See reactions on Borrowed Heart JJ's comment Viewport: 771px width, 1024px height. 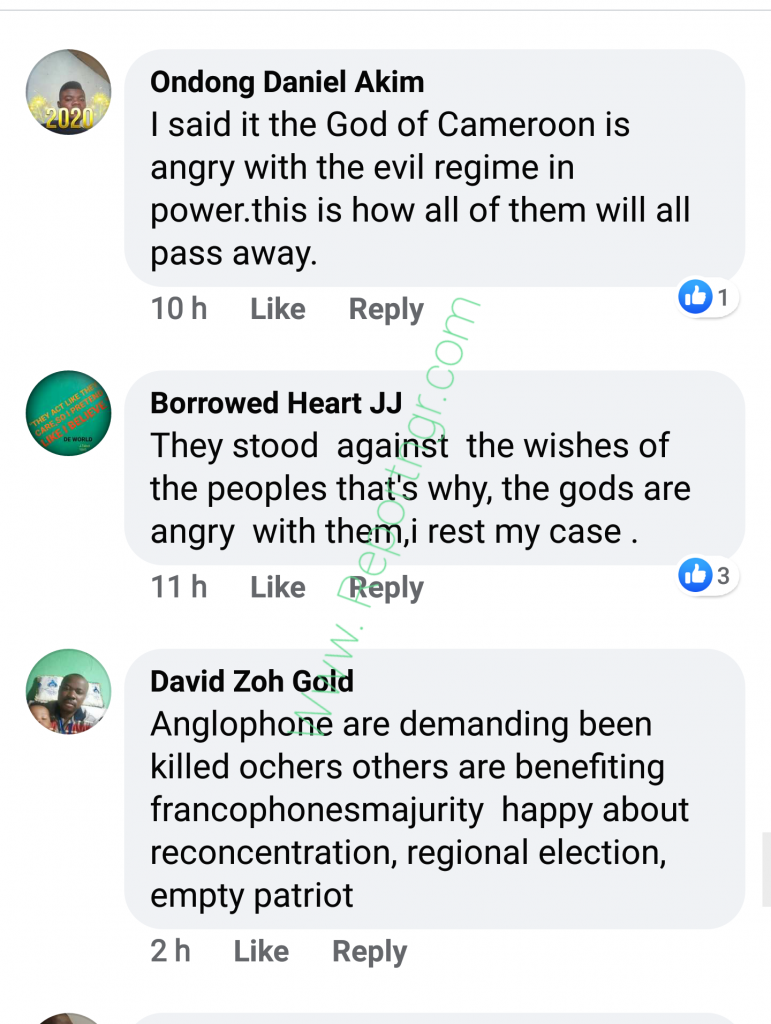[708, 574]
